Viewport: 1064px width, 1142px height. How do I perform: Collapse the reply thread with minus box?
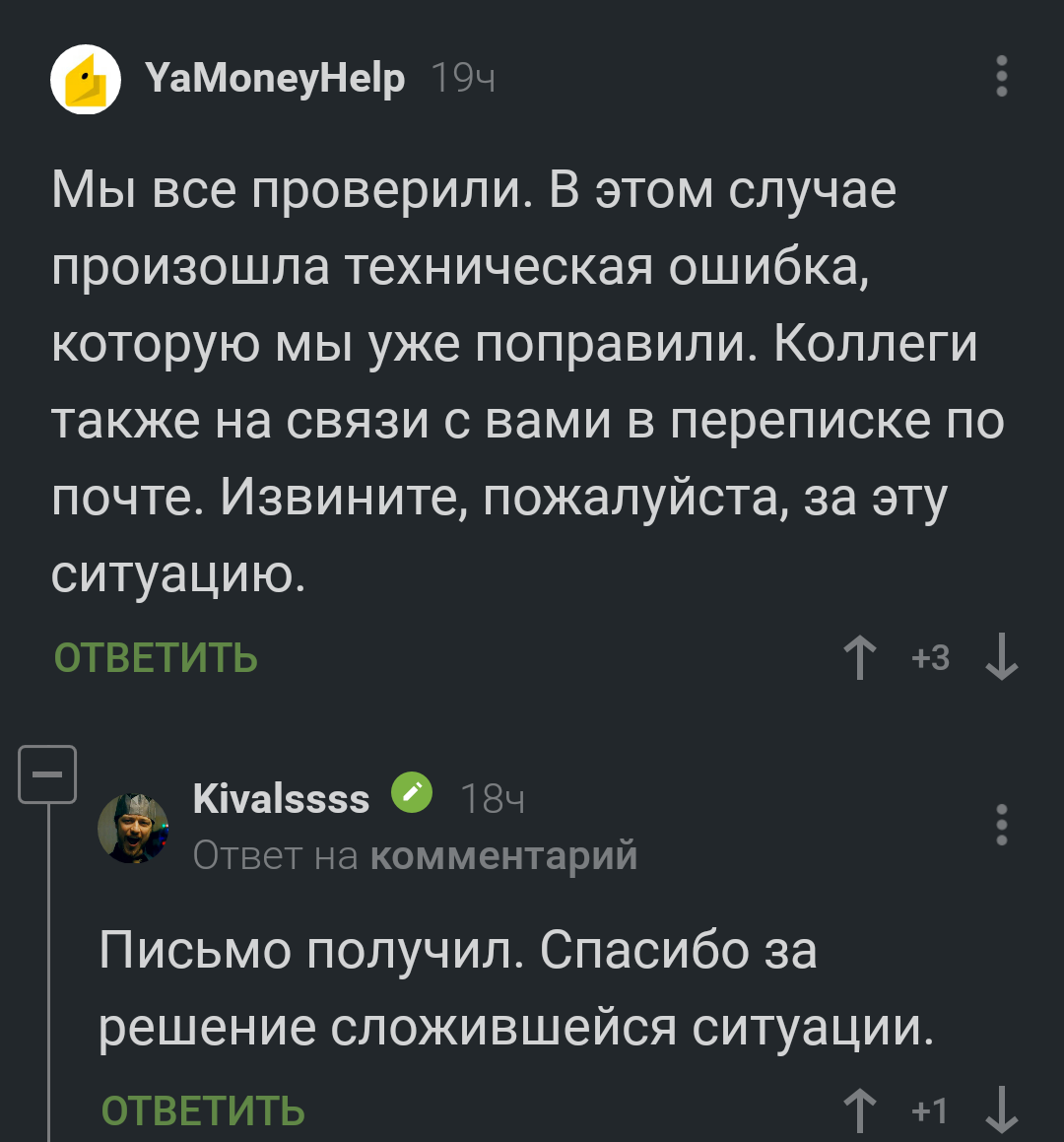tap(47, 774)
